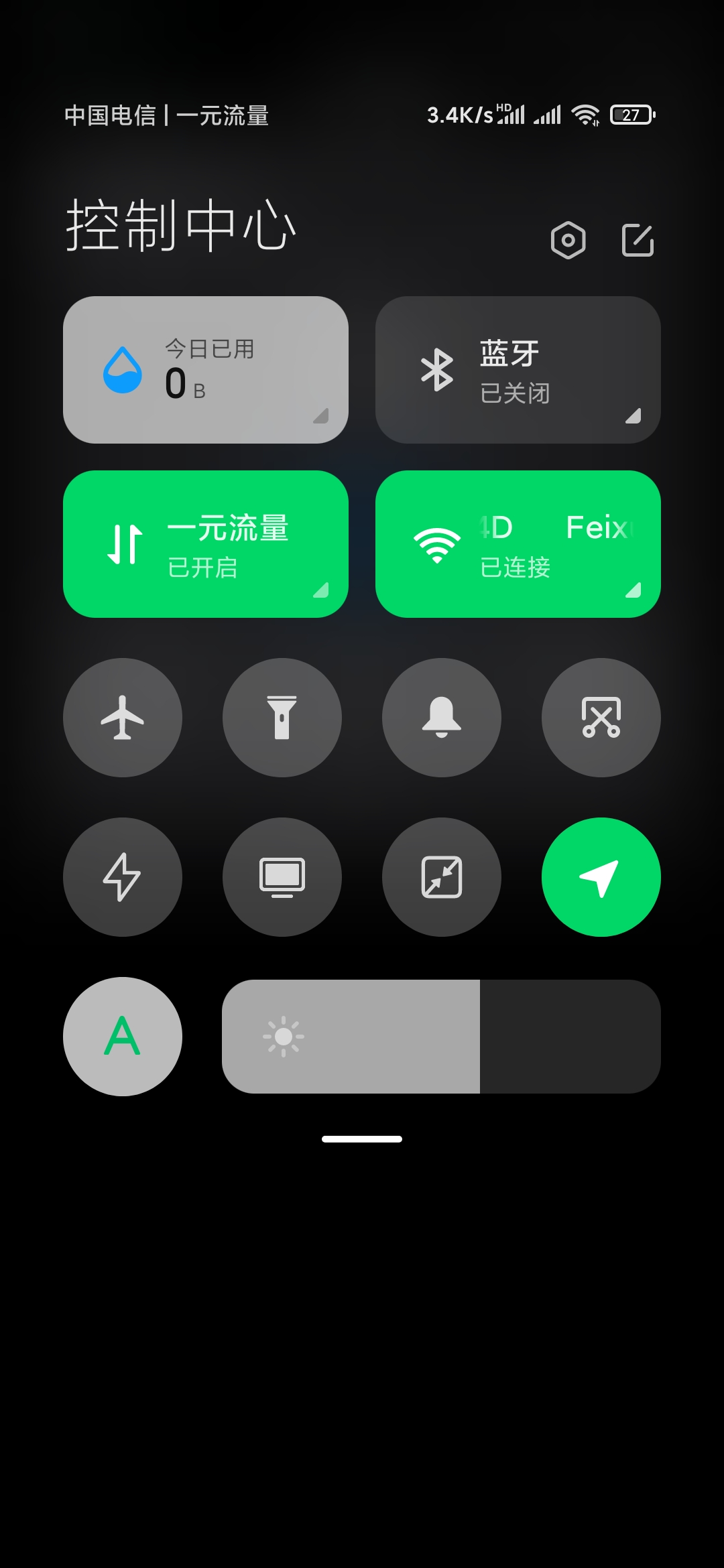Screen dimensions: 724x1568
Task: Expand Bluetooth tile's corner arrow
Action: click(633, 416)
